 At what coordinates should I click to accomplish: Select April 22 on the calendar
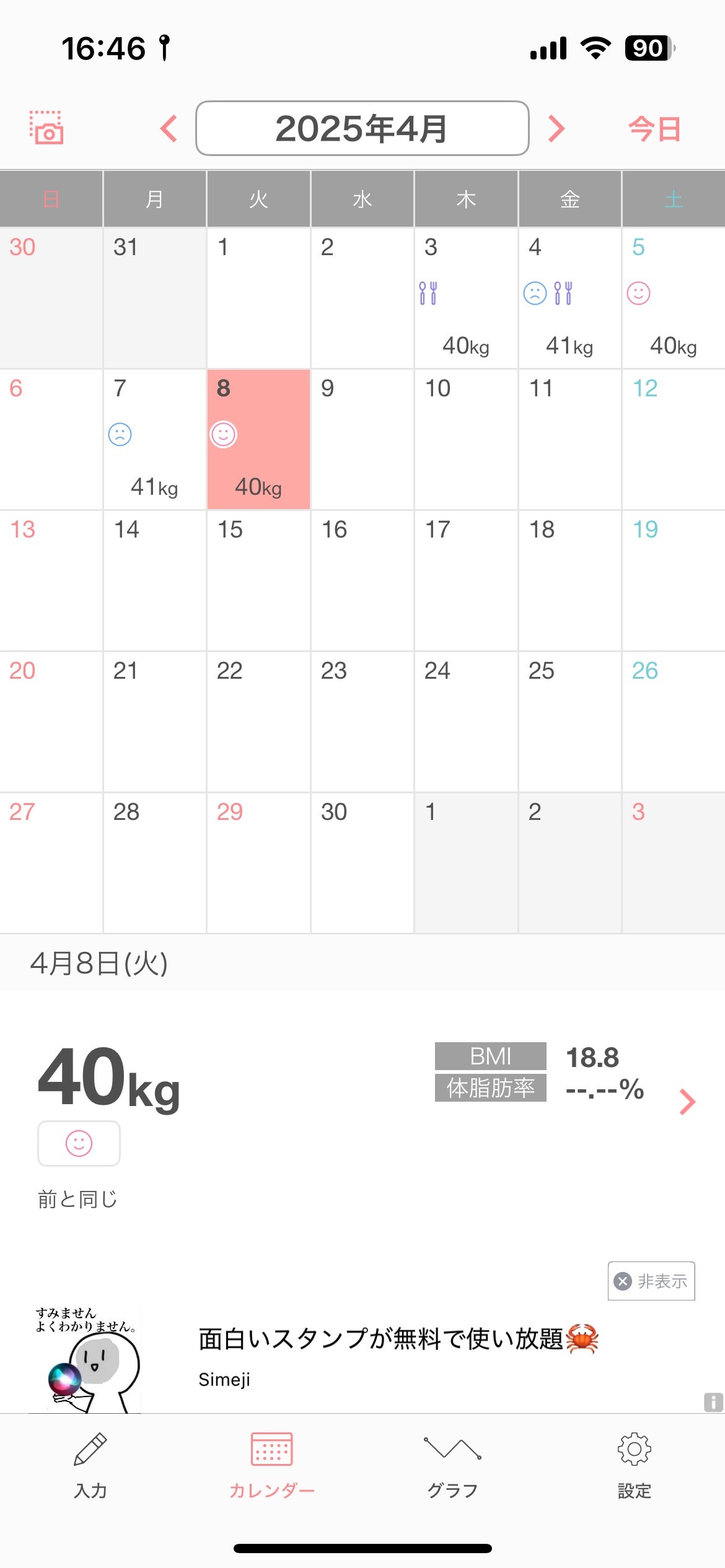coord(258,721)
